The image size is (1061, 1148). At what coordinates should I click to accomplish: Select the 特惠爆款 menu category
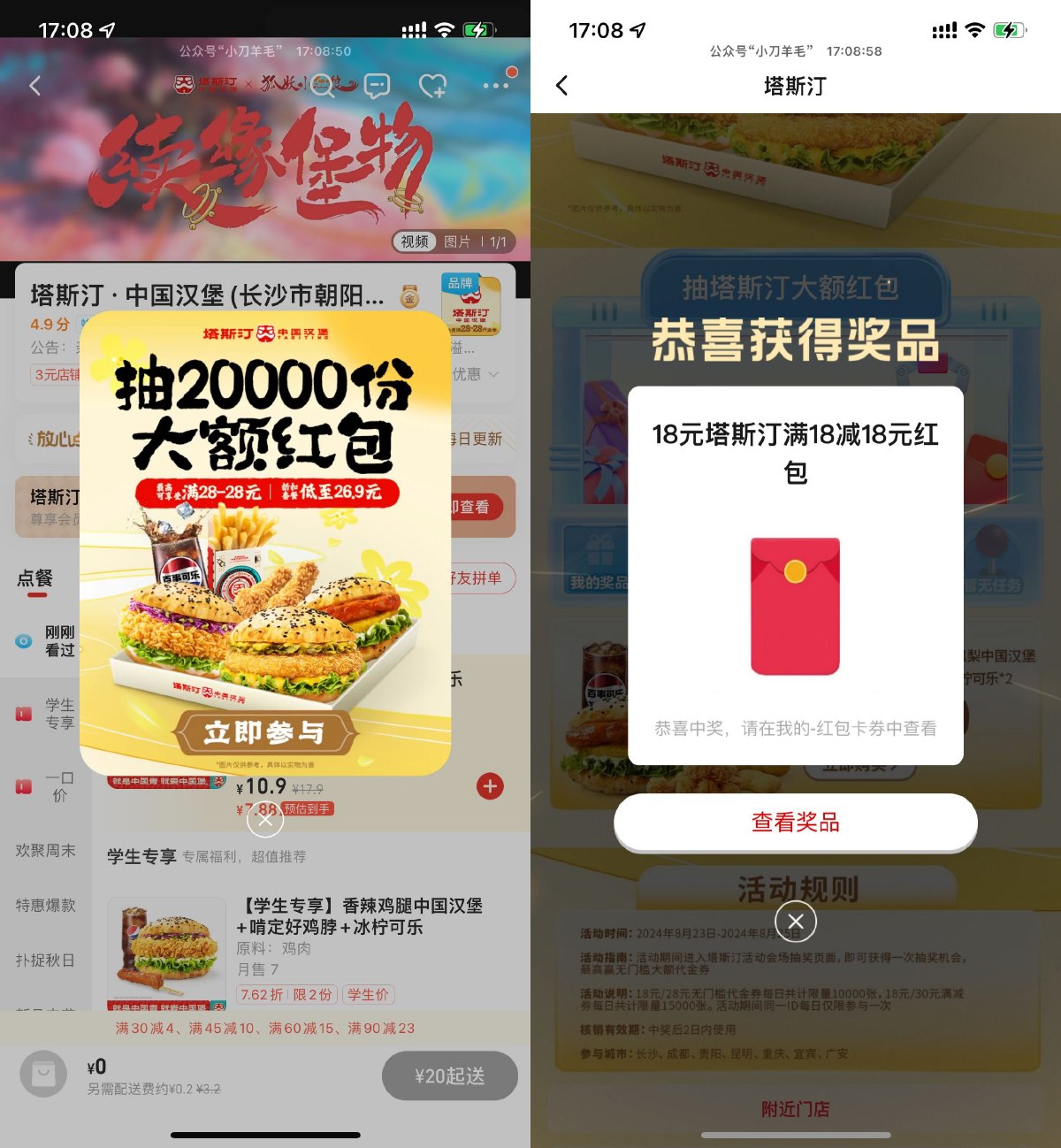[45, 905]
